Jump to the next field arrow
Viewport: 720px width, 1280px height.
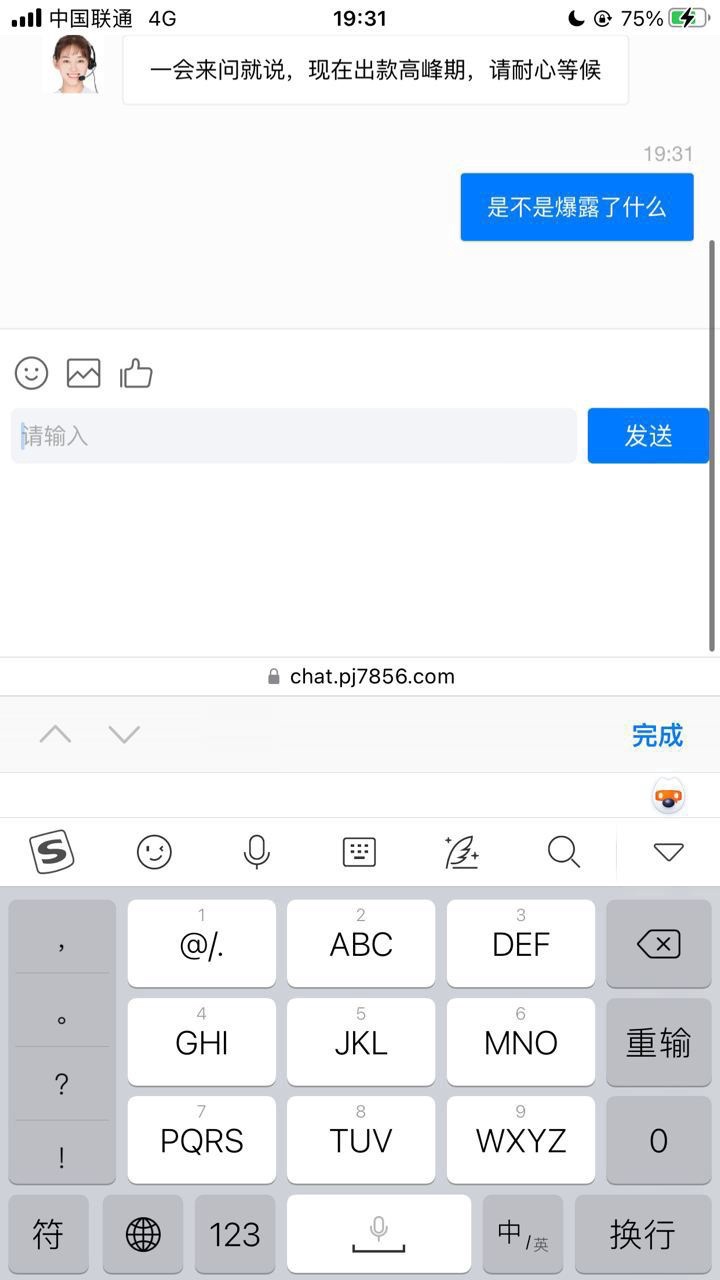124,735
